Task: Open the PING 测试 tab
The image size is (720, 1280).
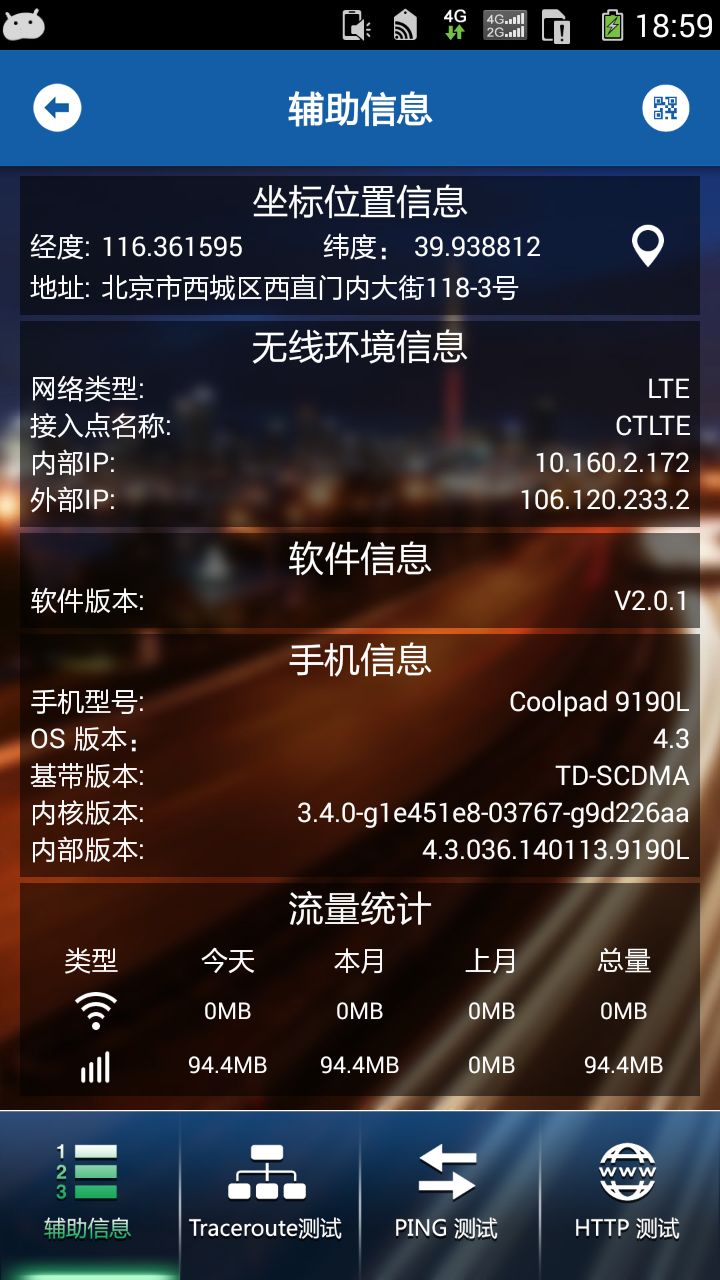Action: (x=446, y=1192)
